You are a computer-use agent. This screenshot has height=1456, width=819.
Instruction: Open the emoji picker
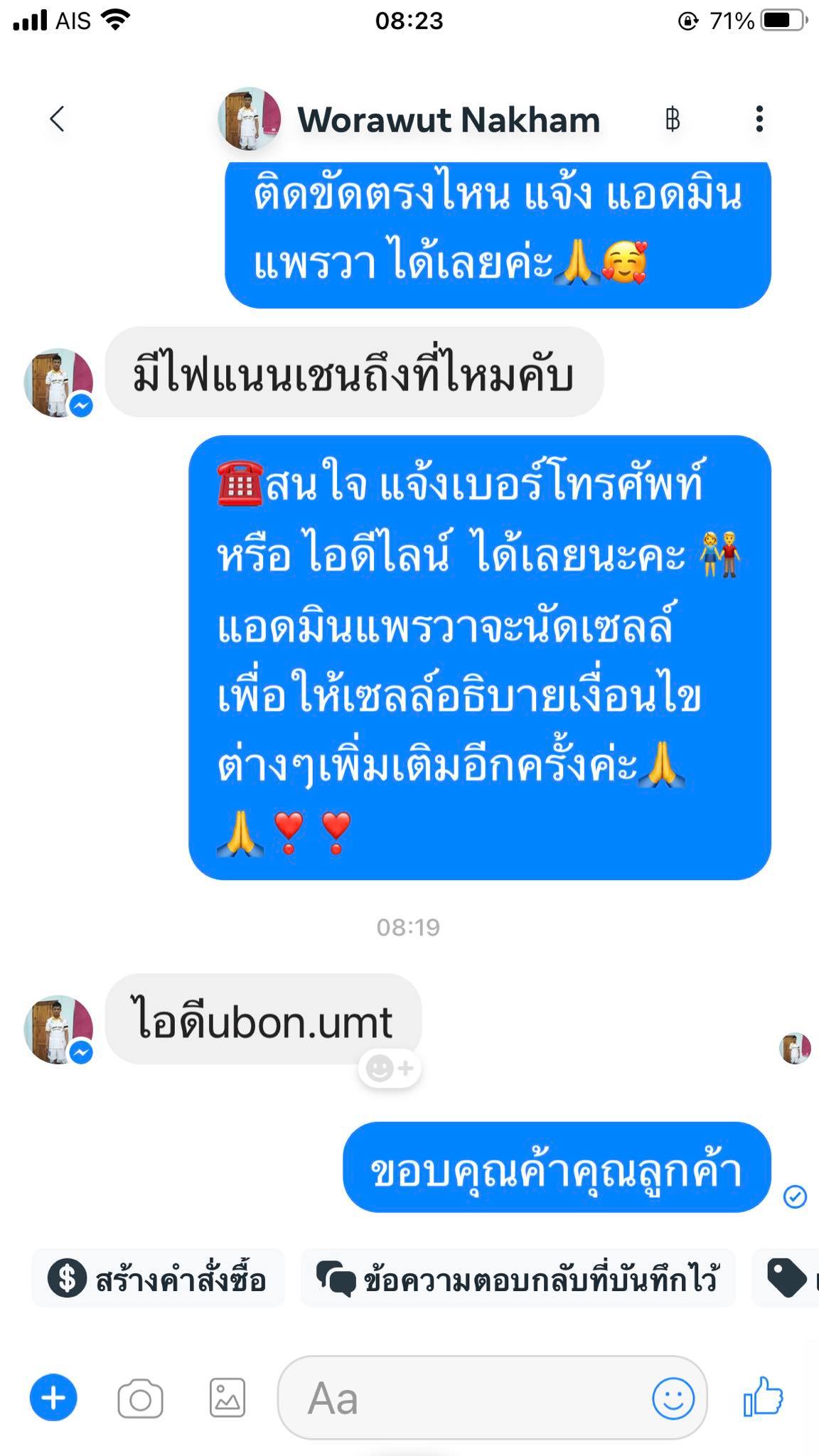(x=673, y=1398)
